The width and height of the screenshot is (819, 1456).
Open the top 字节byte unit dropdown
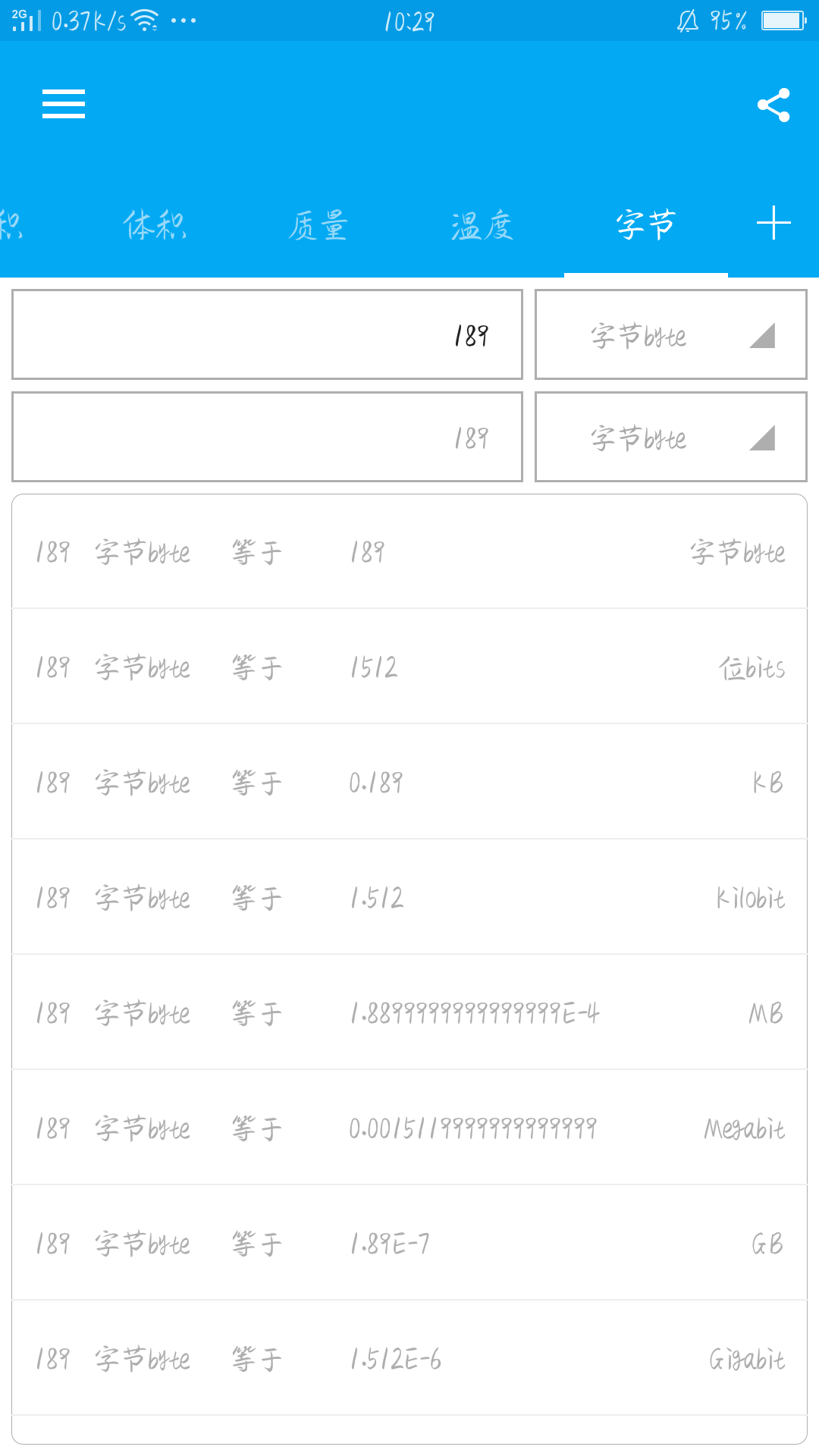pos(671,334)
